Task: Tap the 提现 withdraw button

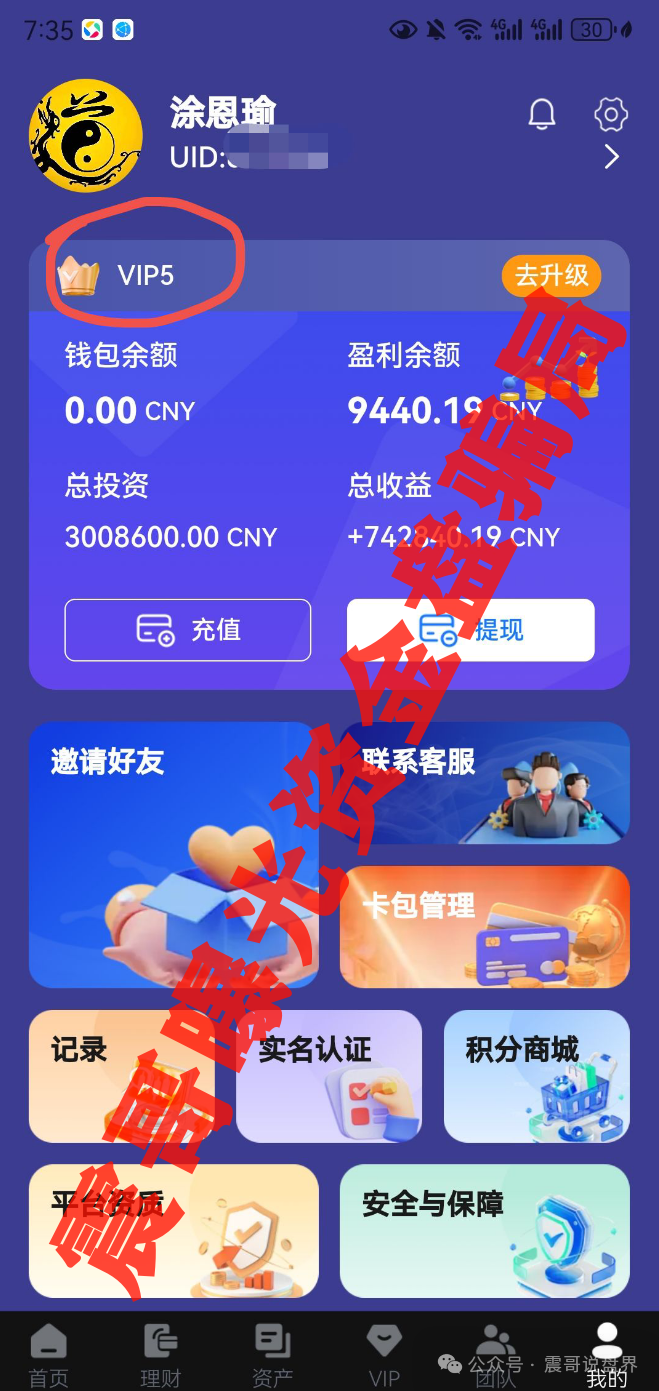Action: tap(471, 630)
